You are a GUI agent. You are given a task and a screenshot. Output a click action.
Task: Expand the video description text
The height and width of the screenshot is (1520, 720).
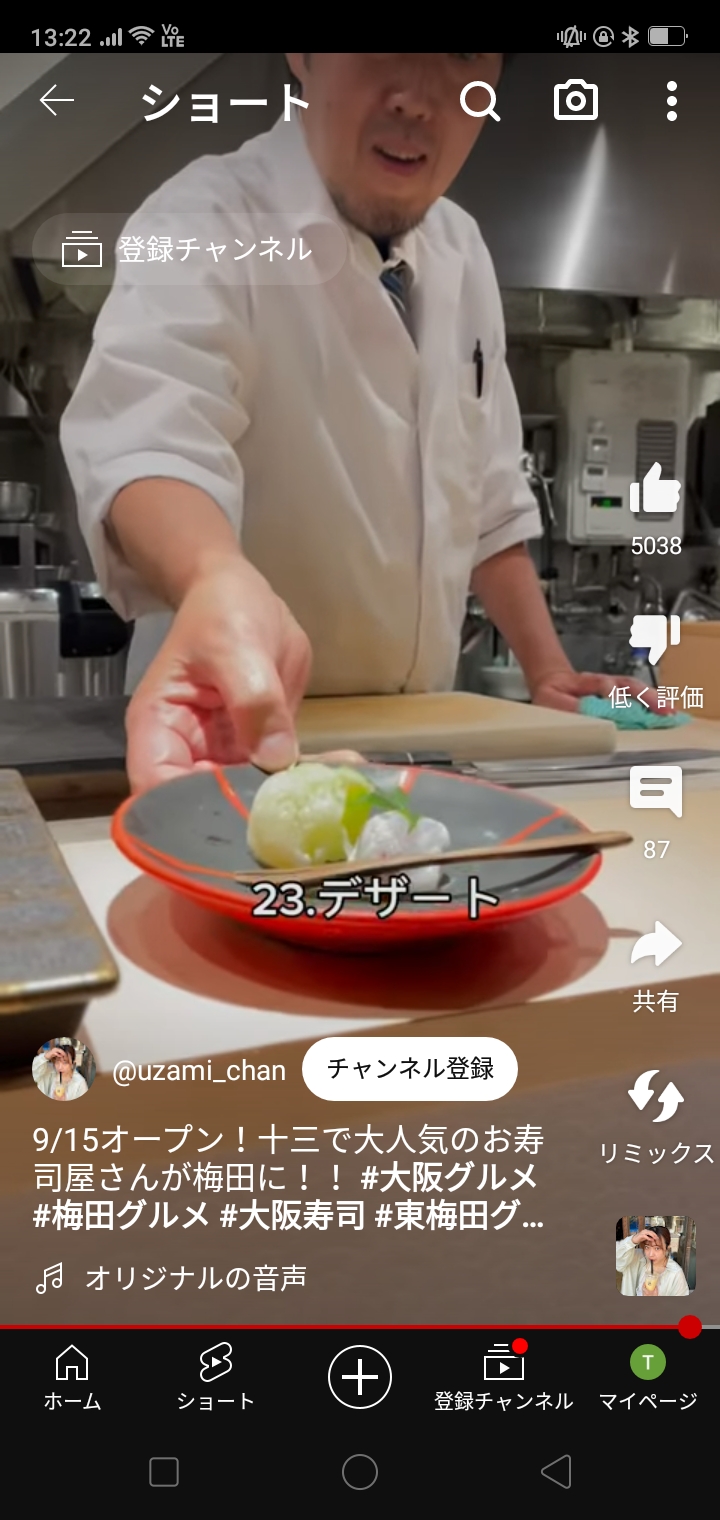click(290, 1178)
